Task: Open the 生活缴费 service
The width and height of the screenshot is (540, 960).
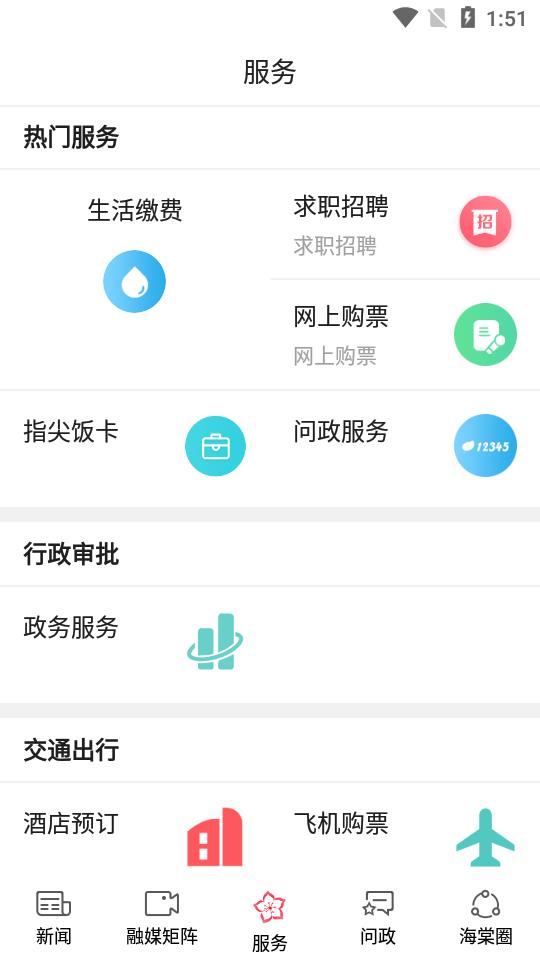Action: coord(135,279)
